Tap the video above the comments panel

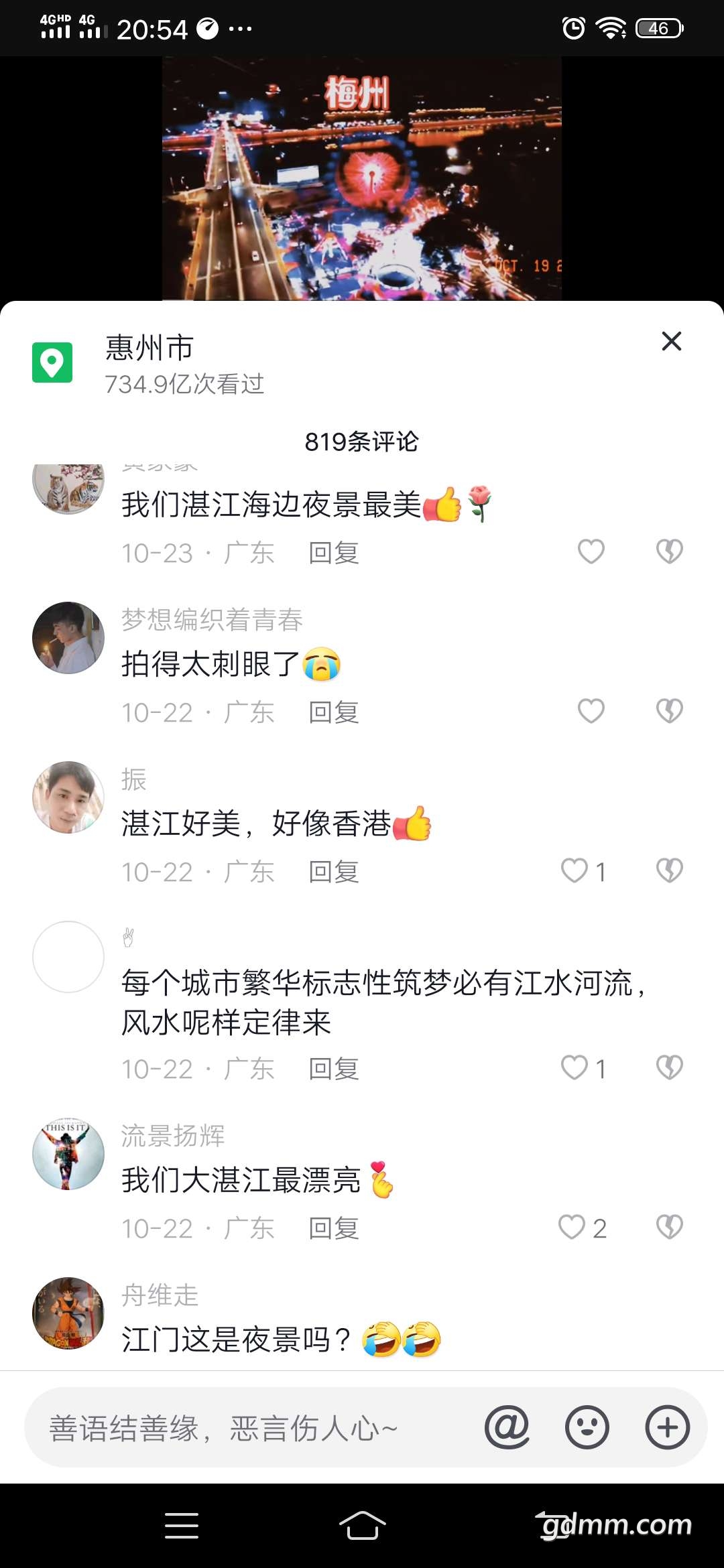point(362,178)
